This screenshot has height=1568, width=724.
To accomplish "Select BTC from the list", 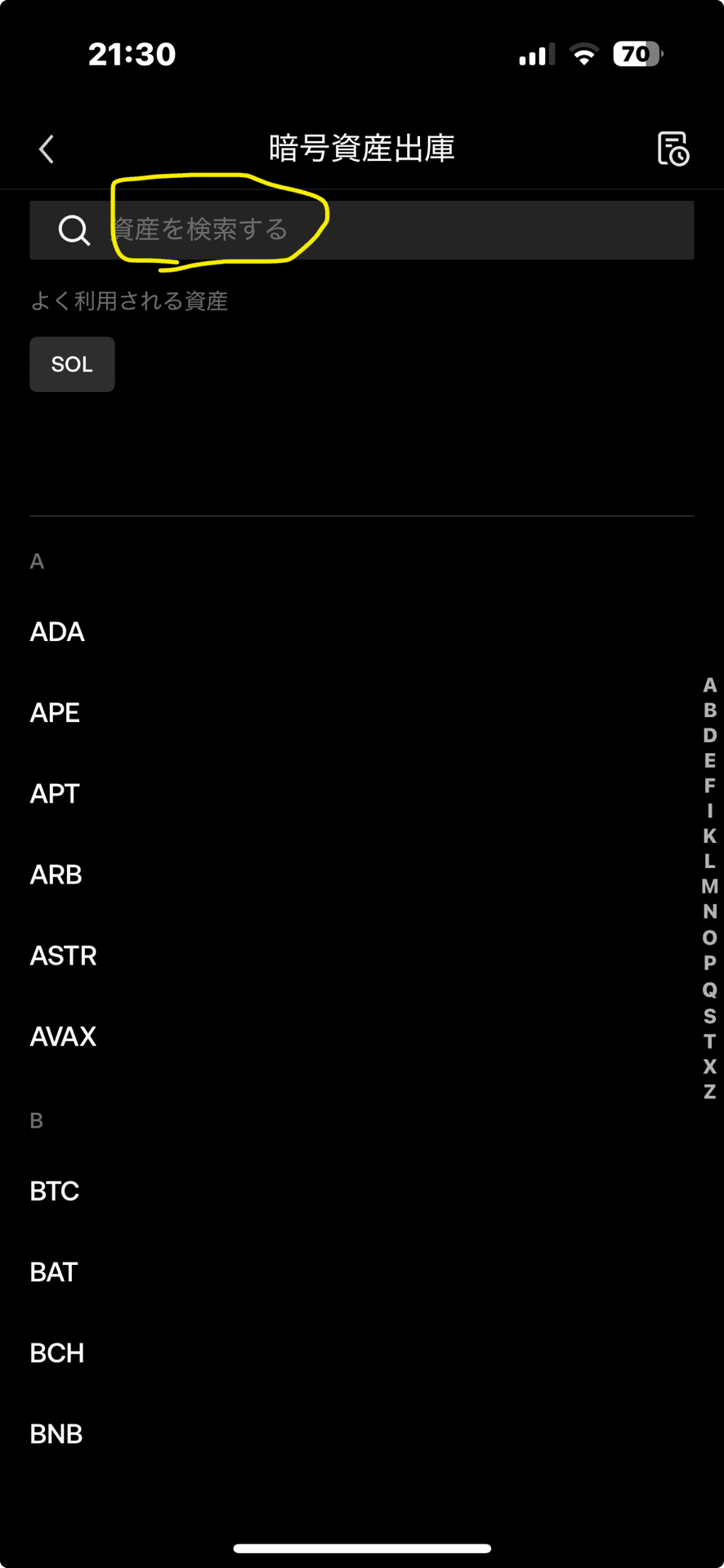I will 55,1191.
